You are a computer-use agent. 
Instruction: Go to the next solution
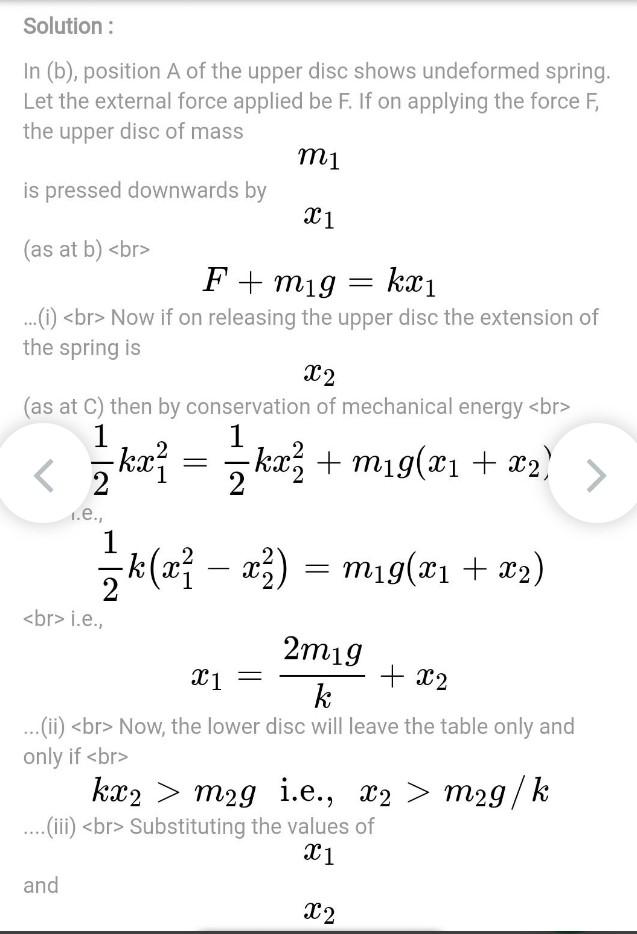595,476
